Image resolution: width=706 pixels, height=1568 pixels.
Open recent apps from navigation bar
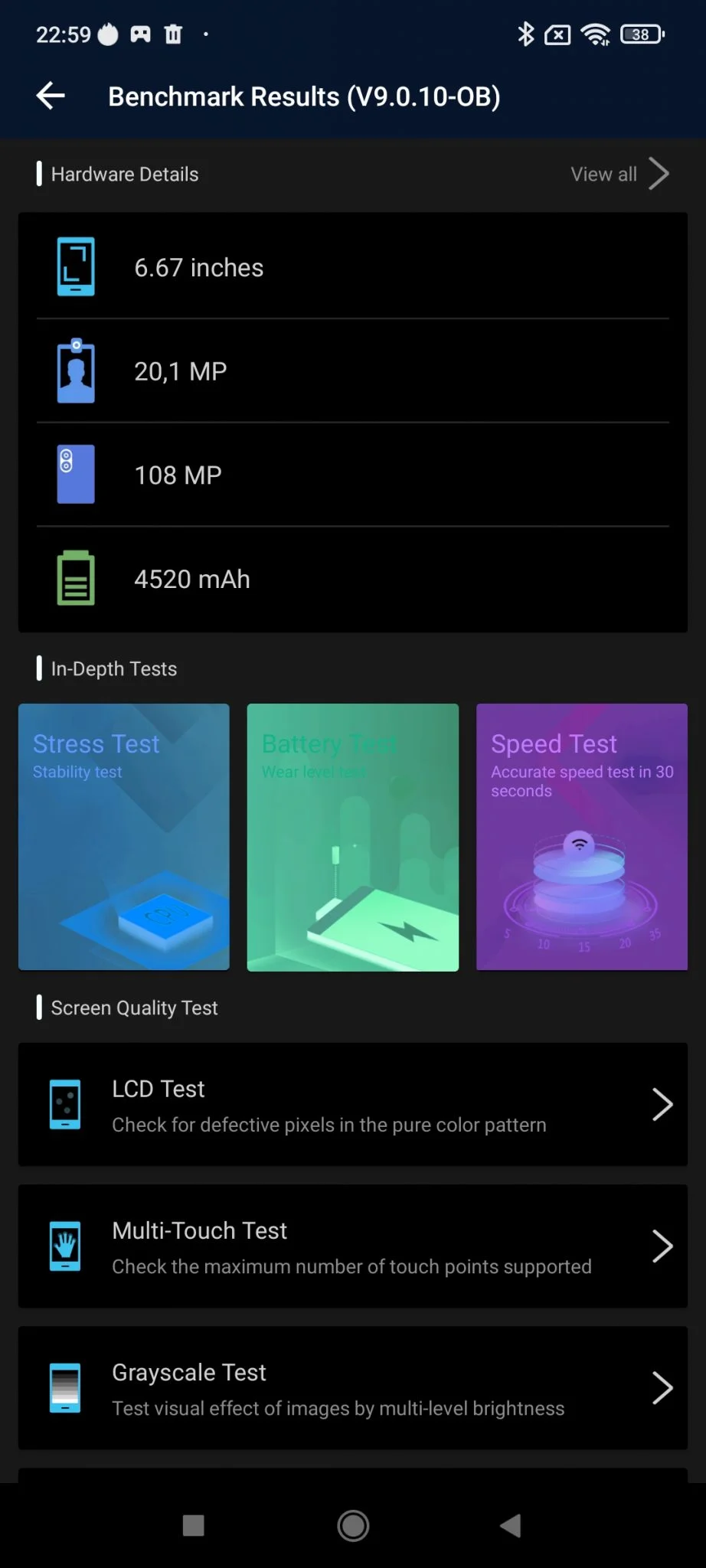coord(194,1525)
